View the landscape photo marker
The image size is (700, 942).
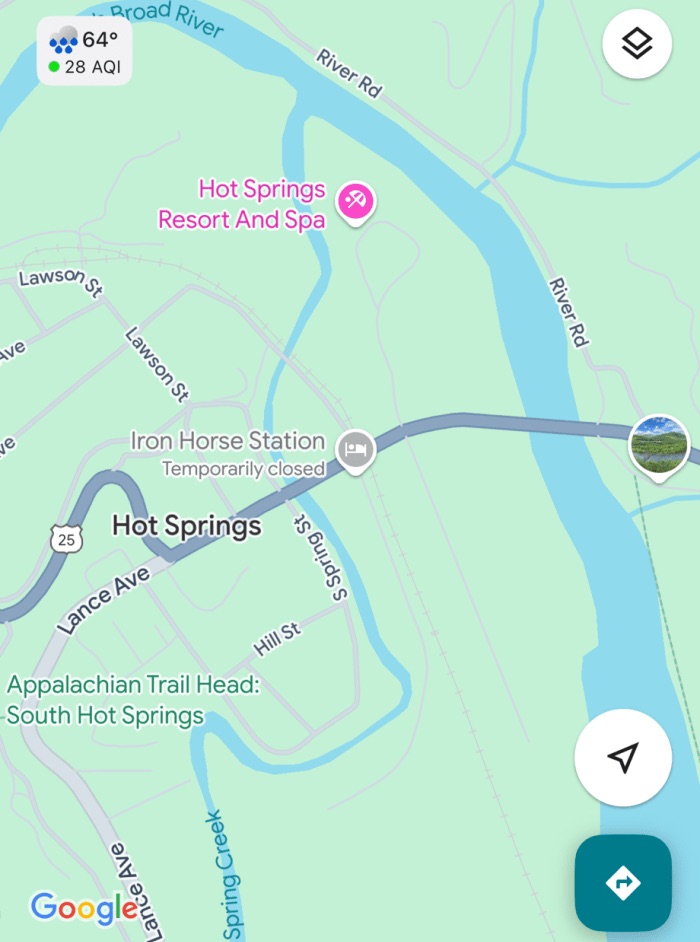click(659, 444)
